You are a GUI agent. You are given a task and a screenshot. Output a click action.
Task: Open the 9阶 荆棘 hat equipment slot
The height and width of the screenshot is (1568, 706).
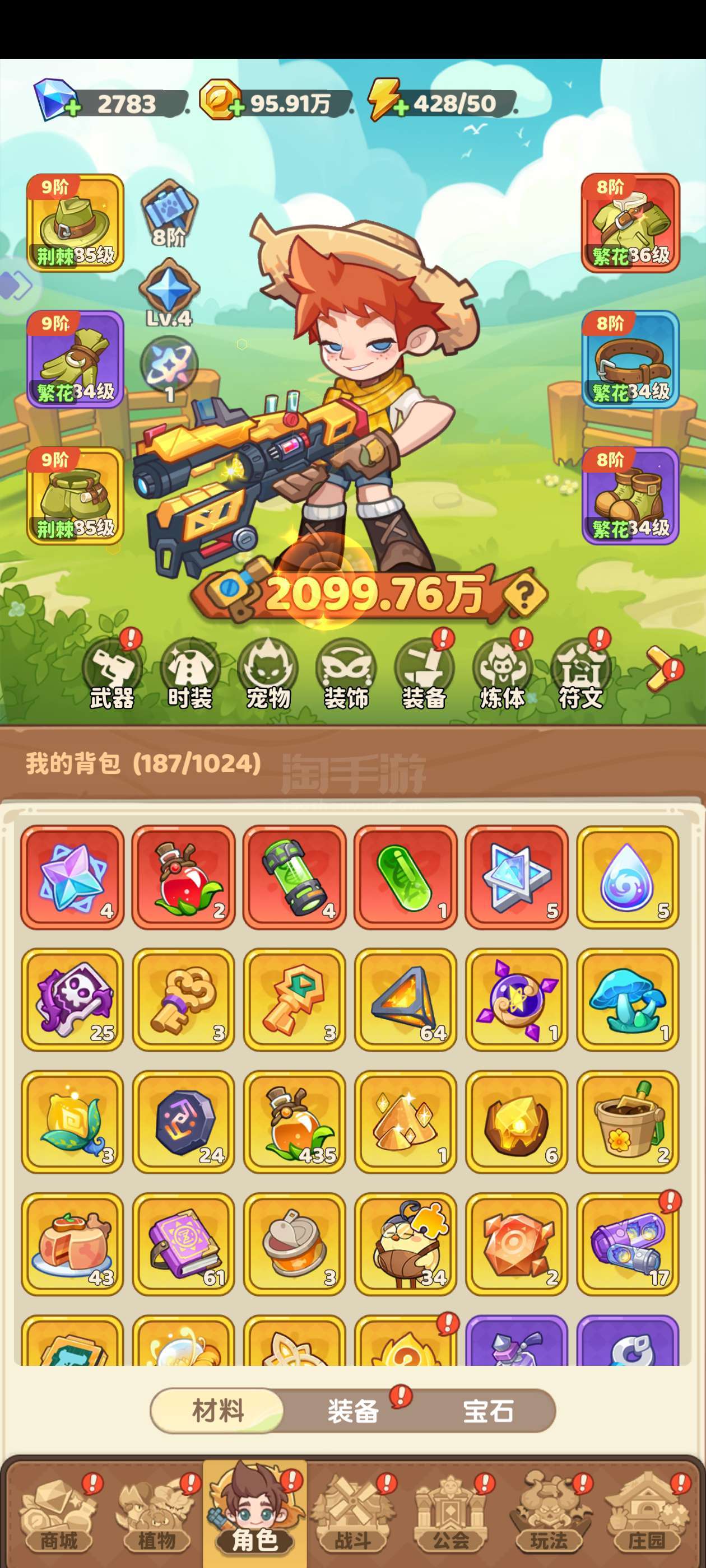click(75, 223)
